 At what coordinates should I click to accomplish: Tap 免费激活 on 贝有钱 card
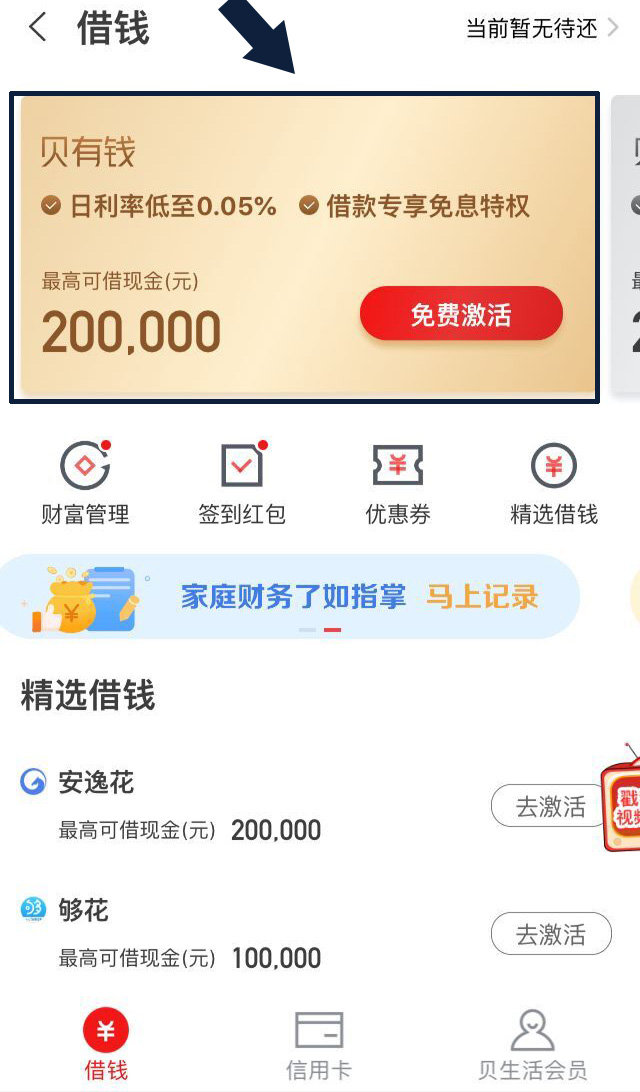pos(461,315)
